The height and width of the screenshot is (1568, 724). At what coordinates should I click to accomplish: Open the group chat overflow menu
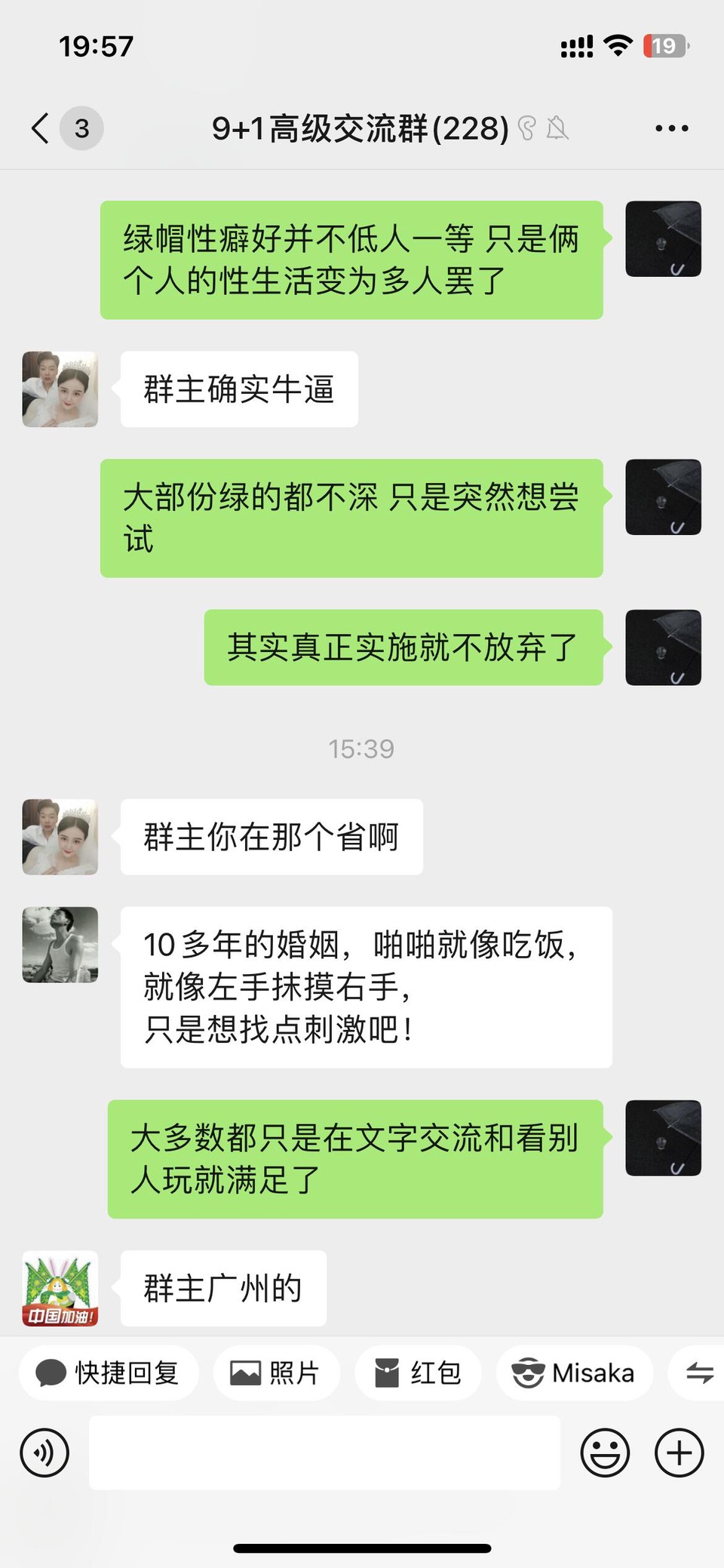pyautogui.click(x=671, y=128)
